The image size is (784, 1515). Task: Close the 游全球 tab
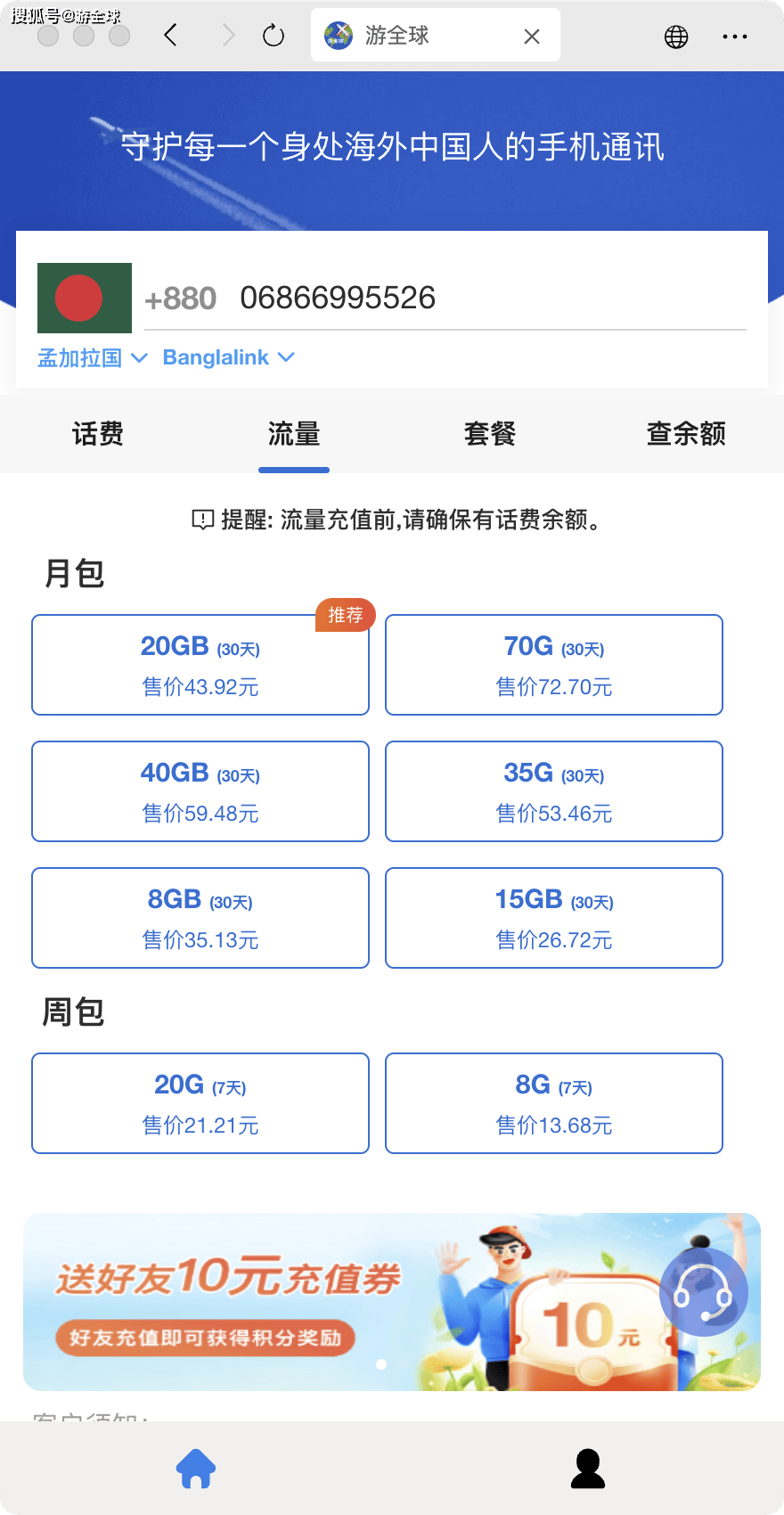pos(532,37)
